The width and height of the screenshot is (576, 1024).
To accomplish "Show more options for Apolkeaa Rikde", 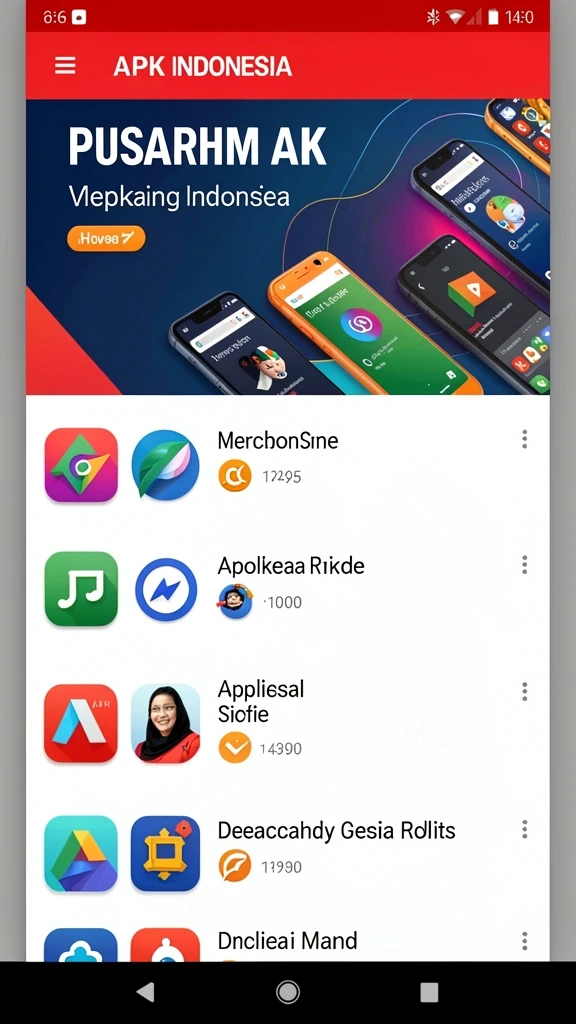I will coord(524,565).
